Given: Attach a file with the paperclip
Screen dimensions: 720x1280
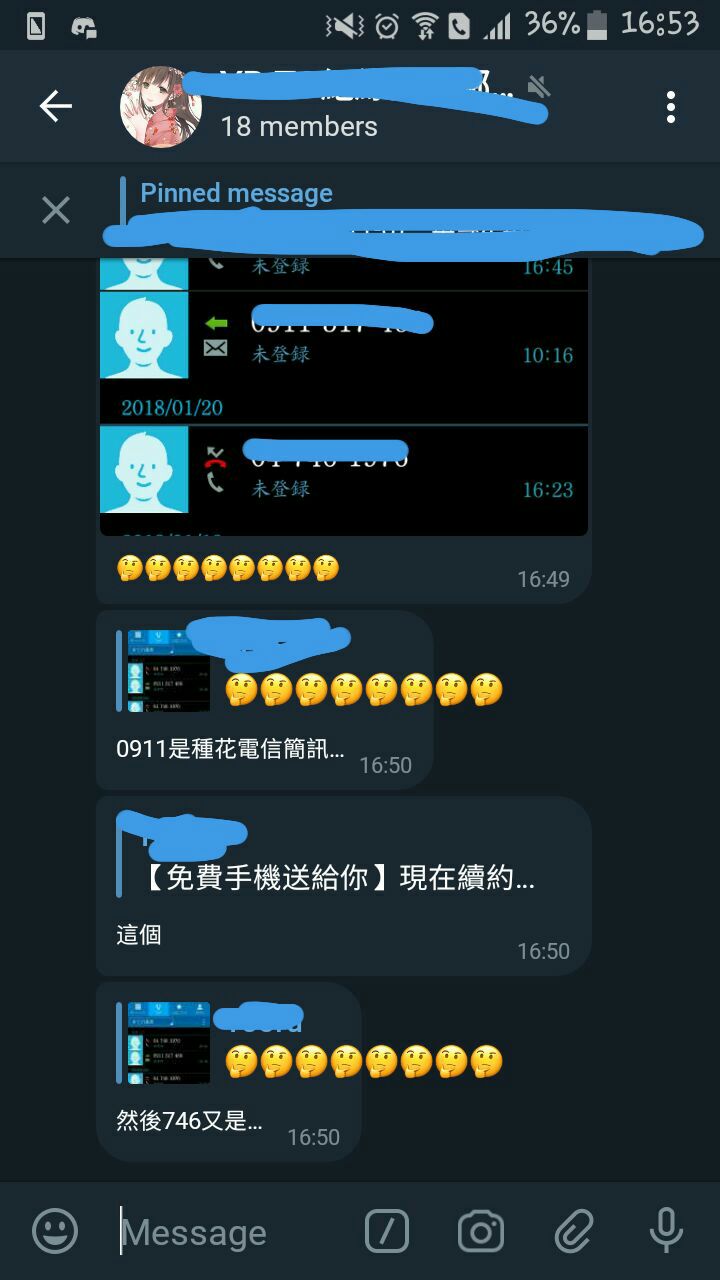Looking at the screenshot, I should coord(574,1231).
